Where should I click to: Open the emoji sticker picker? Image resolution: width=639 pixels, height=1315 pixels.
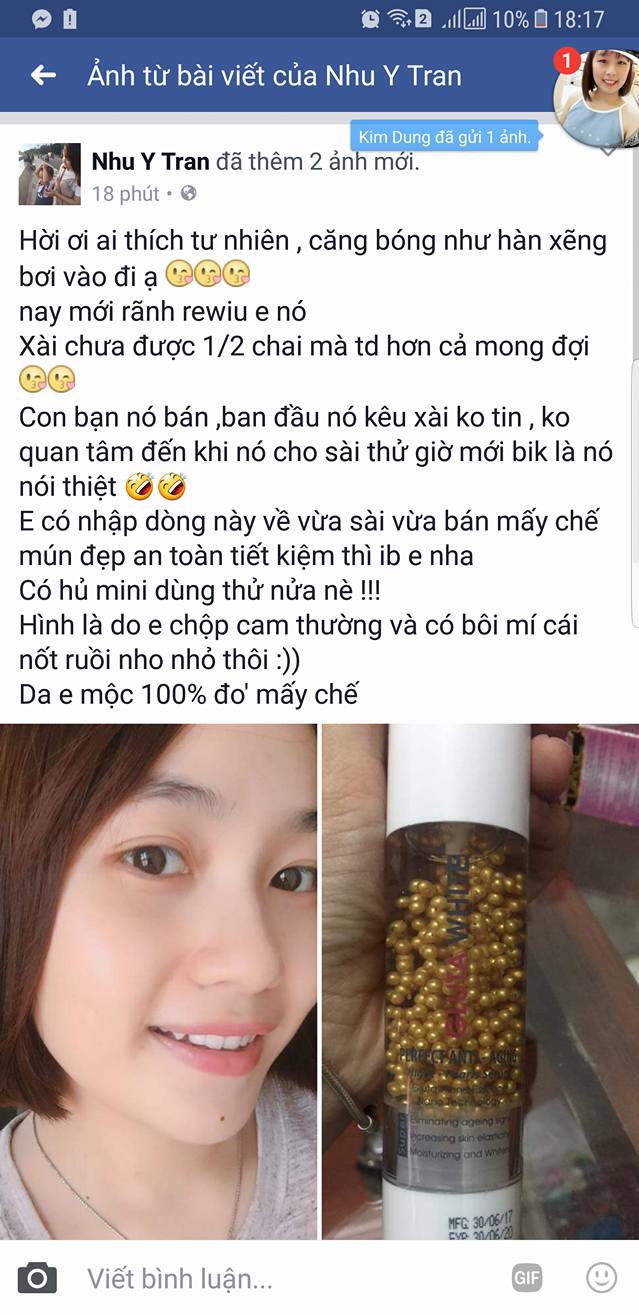pos(600,1277)
